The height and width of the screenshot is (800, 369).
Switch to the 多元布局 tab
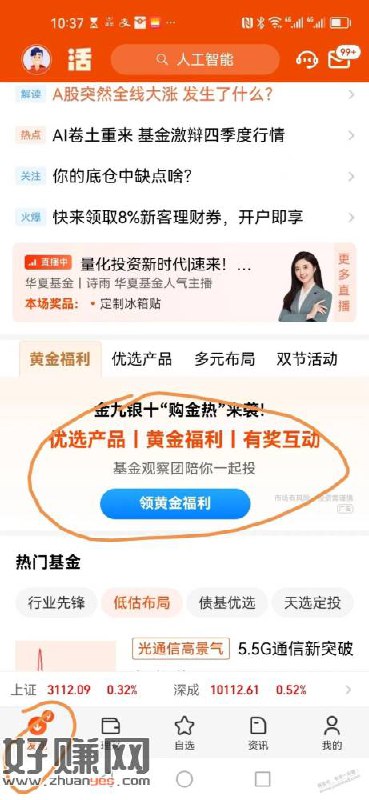[224, 359]
